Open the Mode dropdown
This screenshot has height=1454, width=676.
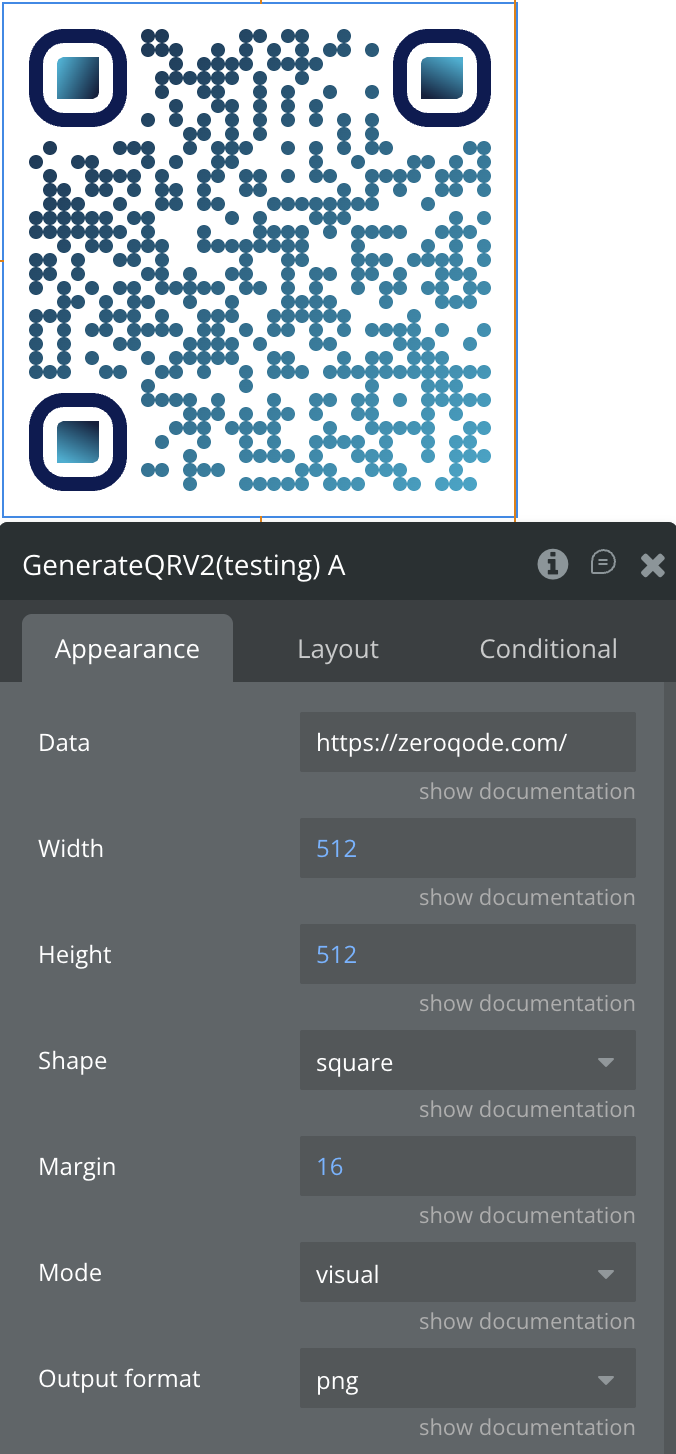[x=467, y=1273]
